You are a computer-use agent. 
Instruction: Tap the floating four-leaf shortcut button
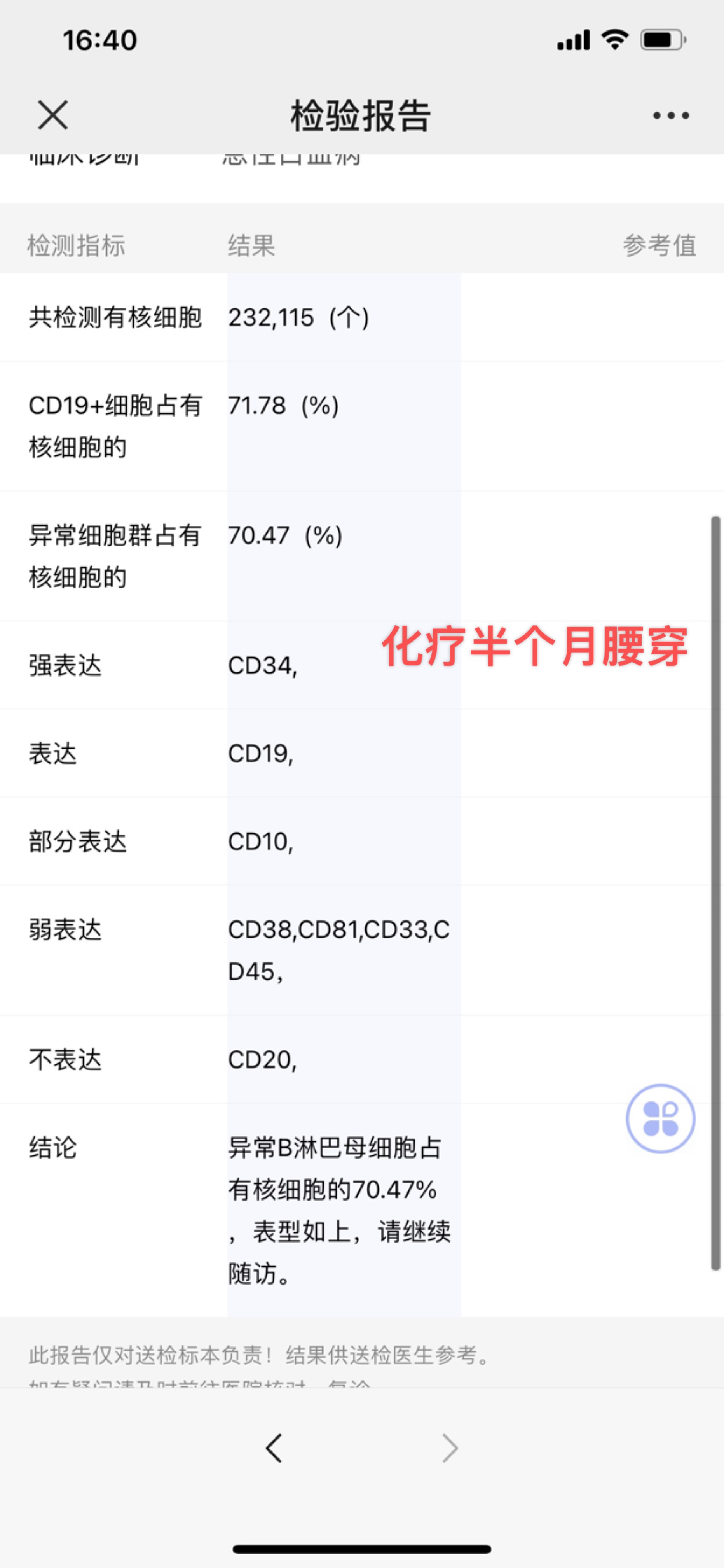(660, 1118)
